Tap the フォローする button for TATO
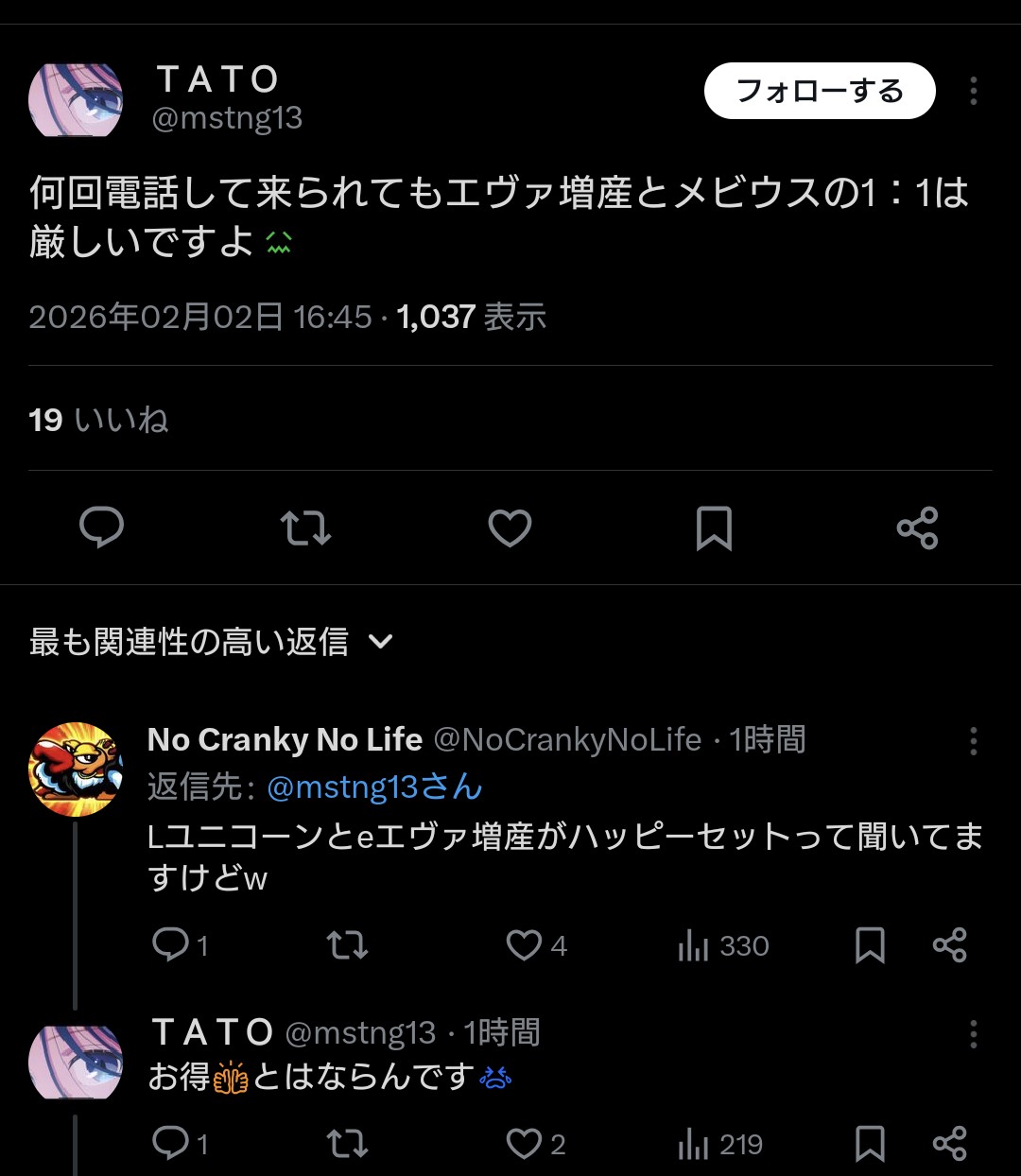The height and width of the screenshot is (1176, 1021). [819, 91]
